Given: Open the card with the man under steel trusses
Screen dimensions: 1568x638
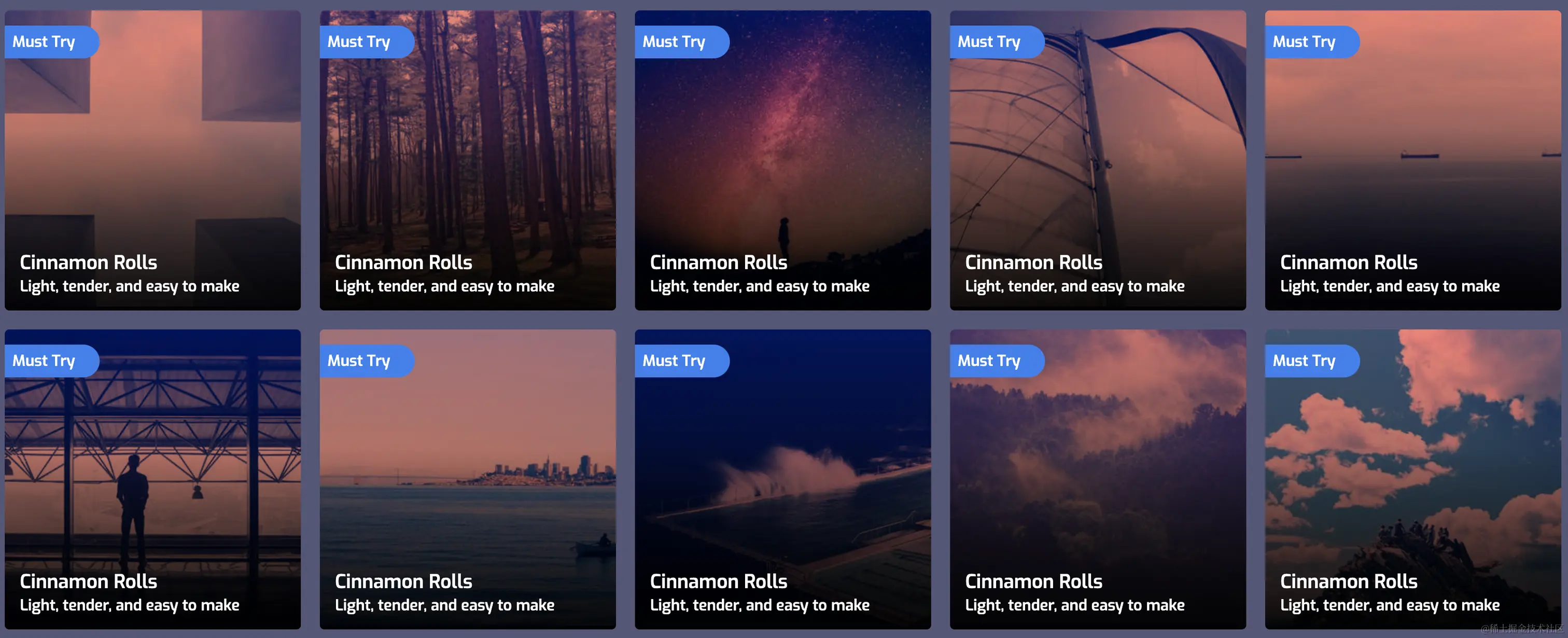Looking at the screenshot, I should tap(152, 479).
